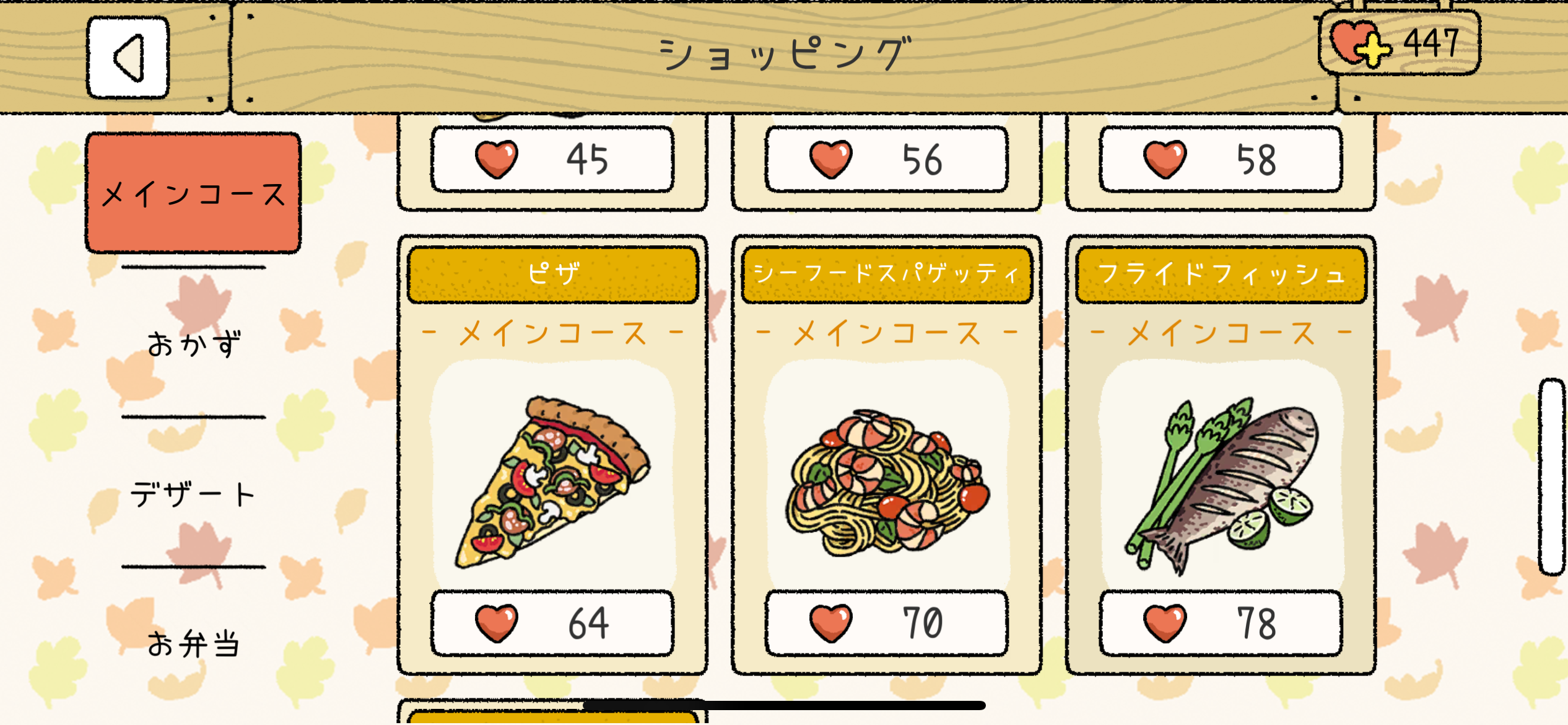The image size is (1568, 725).
Task: Buy the pizza for 64 hearts
Action: pos(552,623)
